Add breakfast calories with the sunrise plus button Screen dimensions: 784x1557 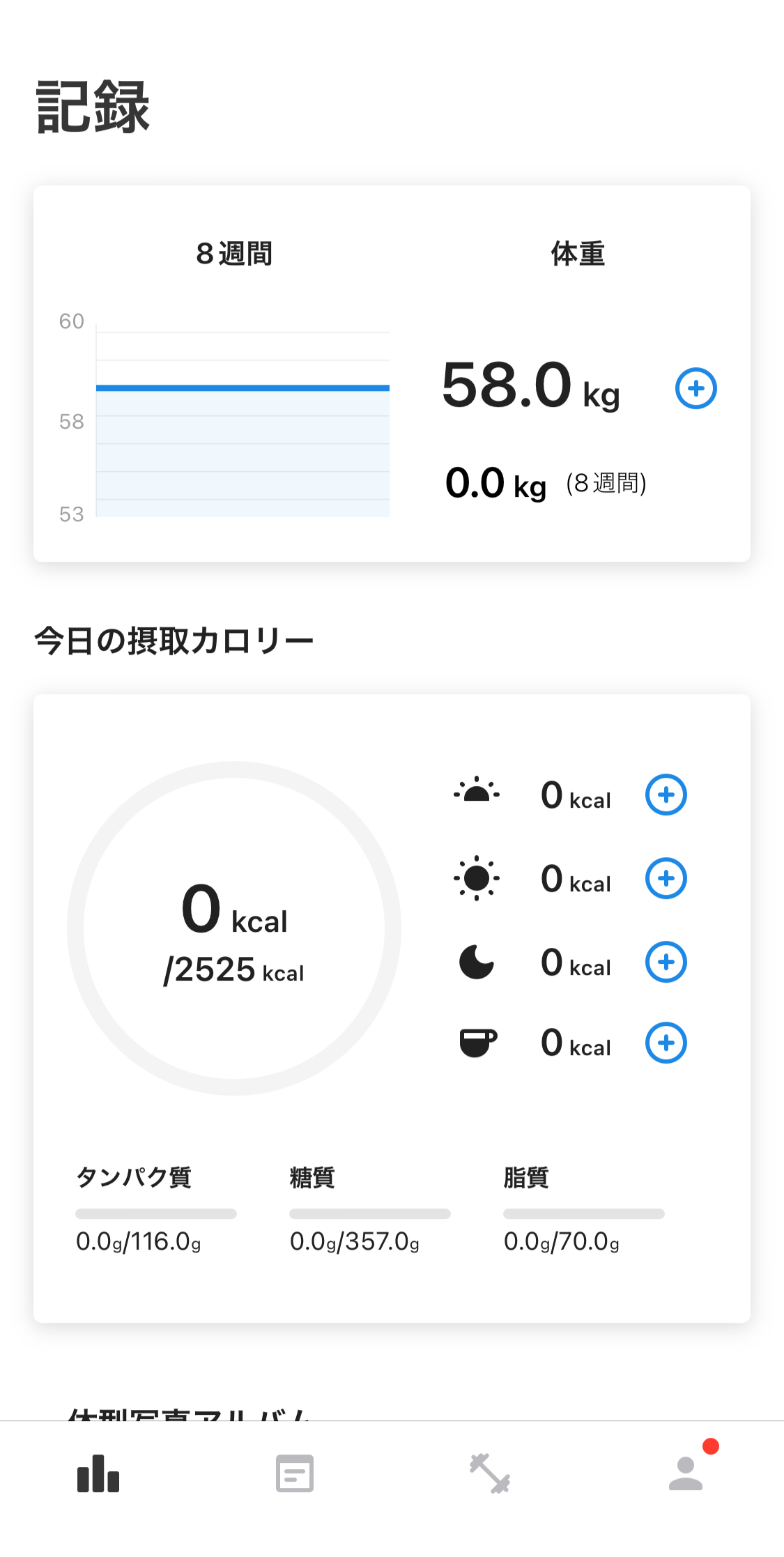click(x=666, y=795)
